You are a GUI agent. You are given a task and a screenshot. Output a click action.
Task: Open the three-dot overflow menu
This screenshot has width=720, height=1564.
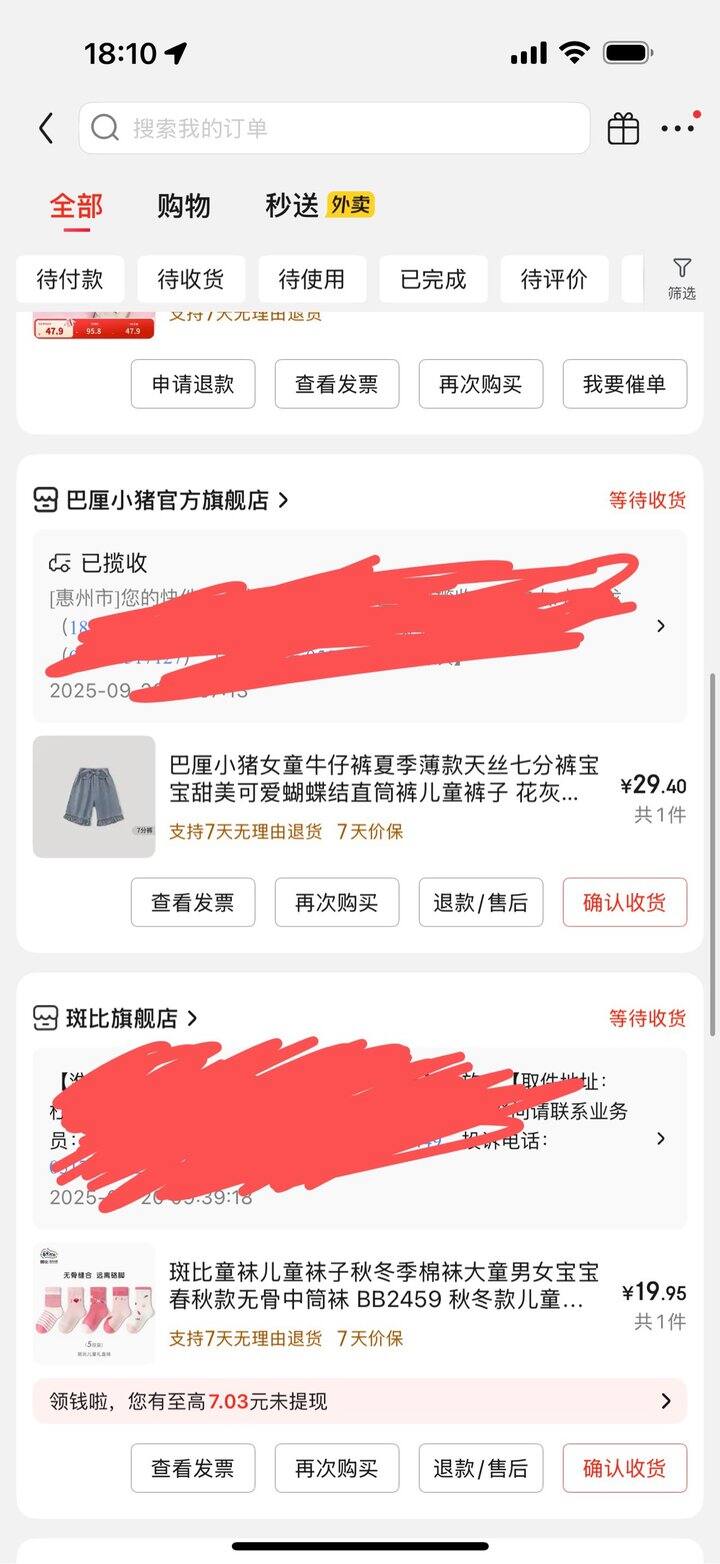[x=678, y=128]
